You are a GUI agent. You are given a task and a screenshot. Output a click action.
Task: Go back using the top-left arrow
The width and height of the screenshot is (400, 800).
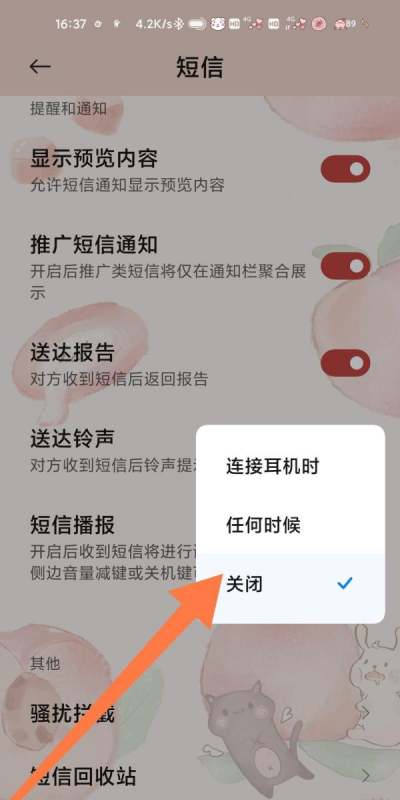[x=40, y=67]
